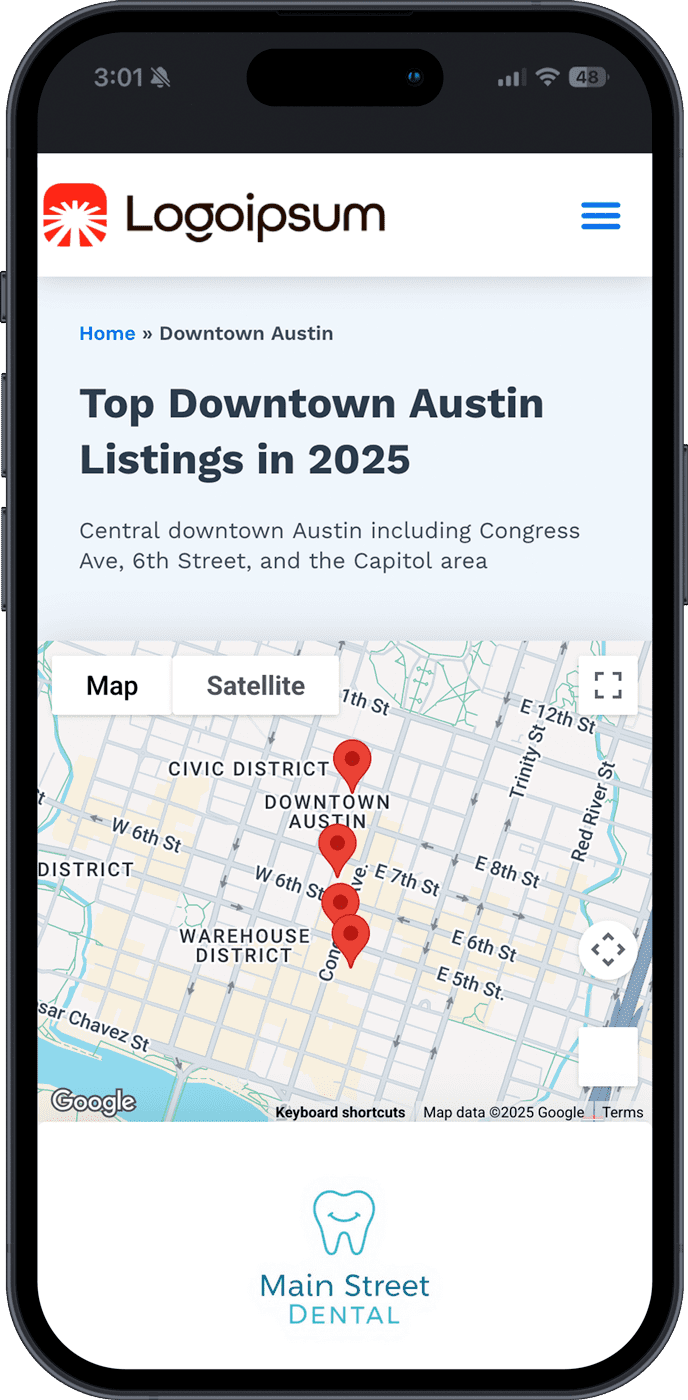The image size is (688, 1400).
Task: Toggle the map fullscreen view
Action: click(x=608, y=686)
